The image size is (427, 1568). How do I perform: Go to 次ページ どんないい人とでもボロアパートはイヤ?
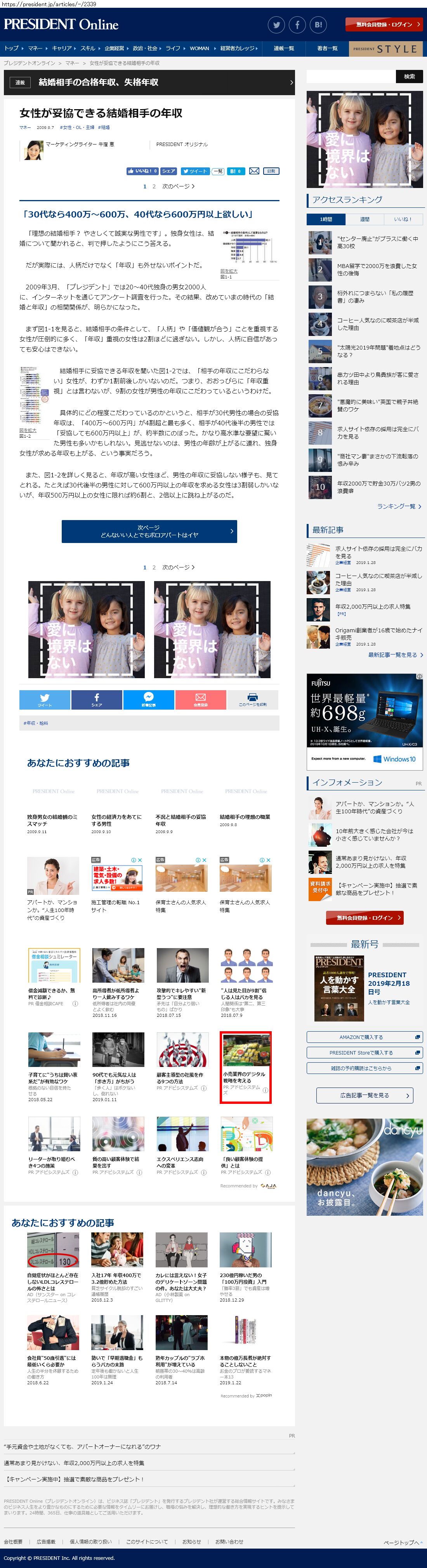coord(149,531)
